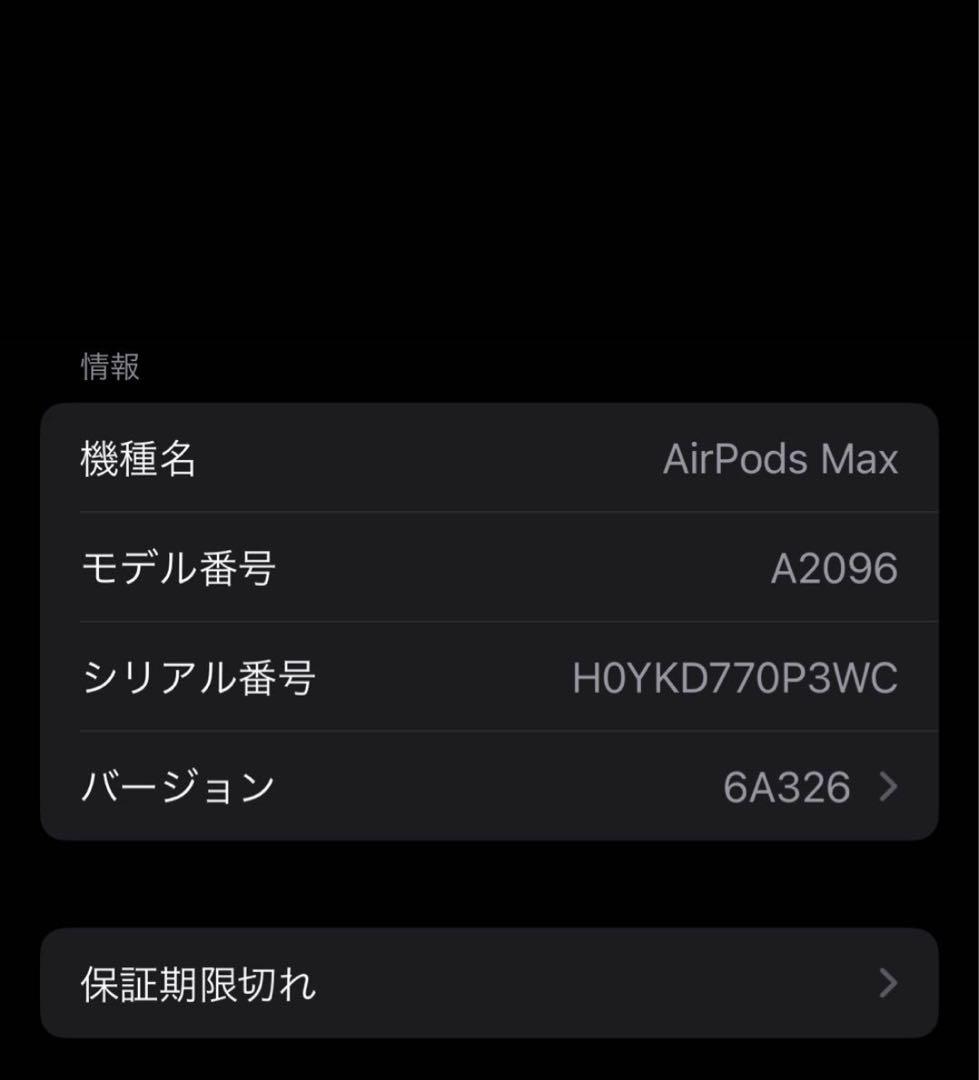
Task: Tap the シリアル番号 label text
Action: click(200, 677)
